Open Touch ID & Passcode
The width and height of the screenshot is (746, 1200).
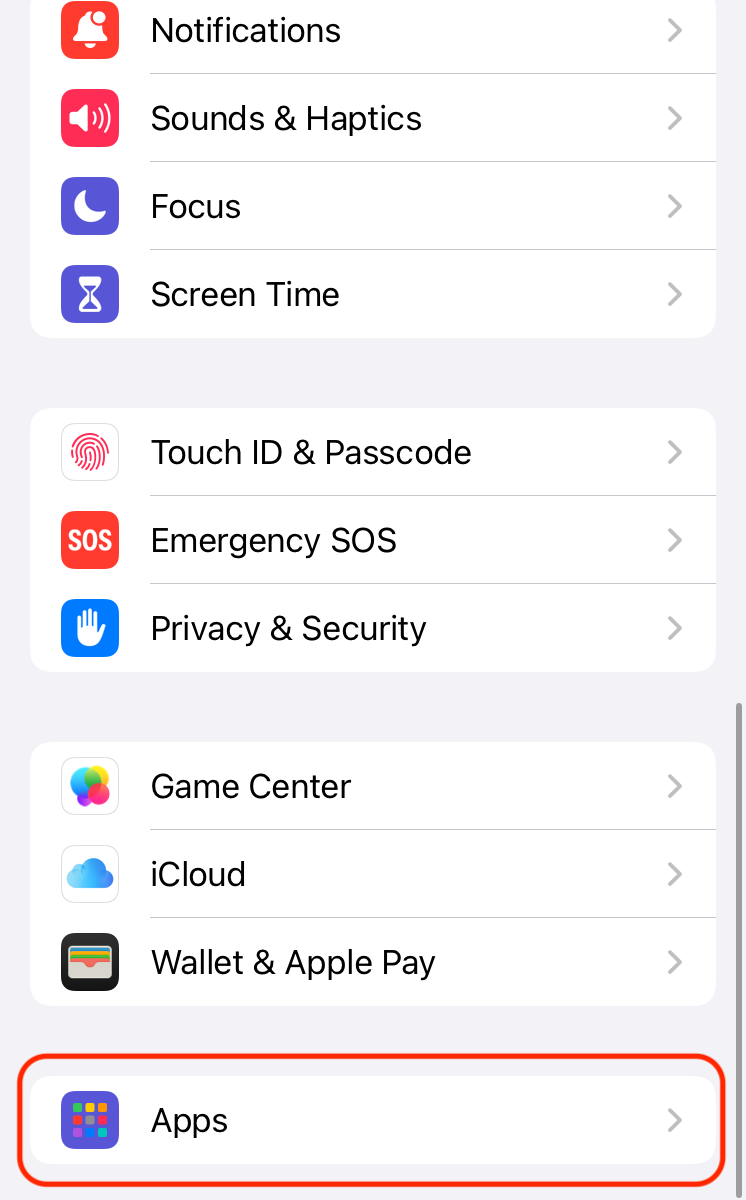[x=372, y=453]
